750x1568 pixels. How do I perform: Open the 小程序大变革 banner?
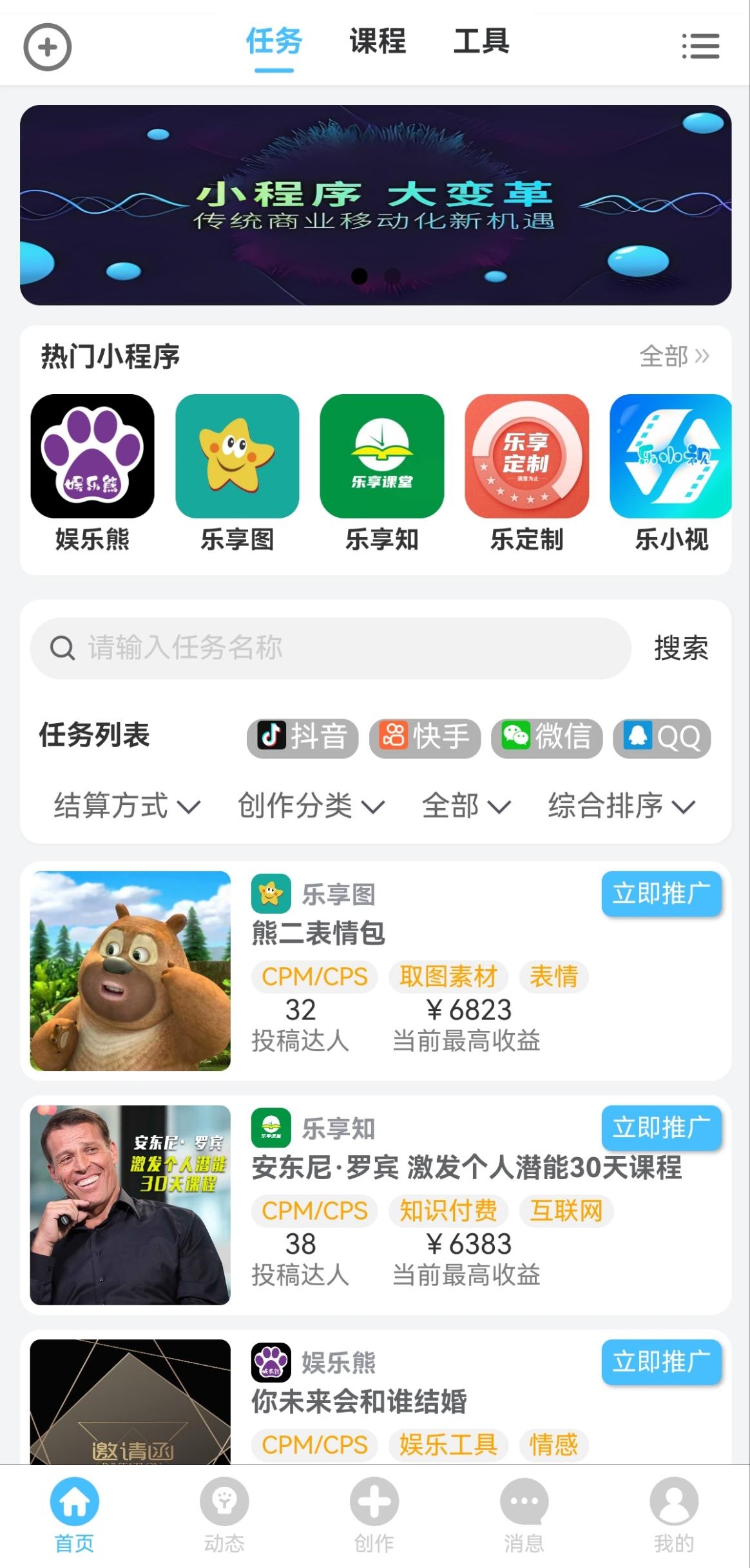pyautogui.click(x=375, y=205)
